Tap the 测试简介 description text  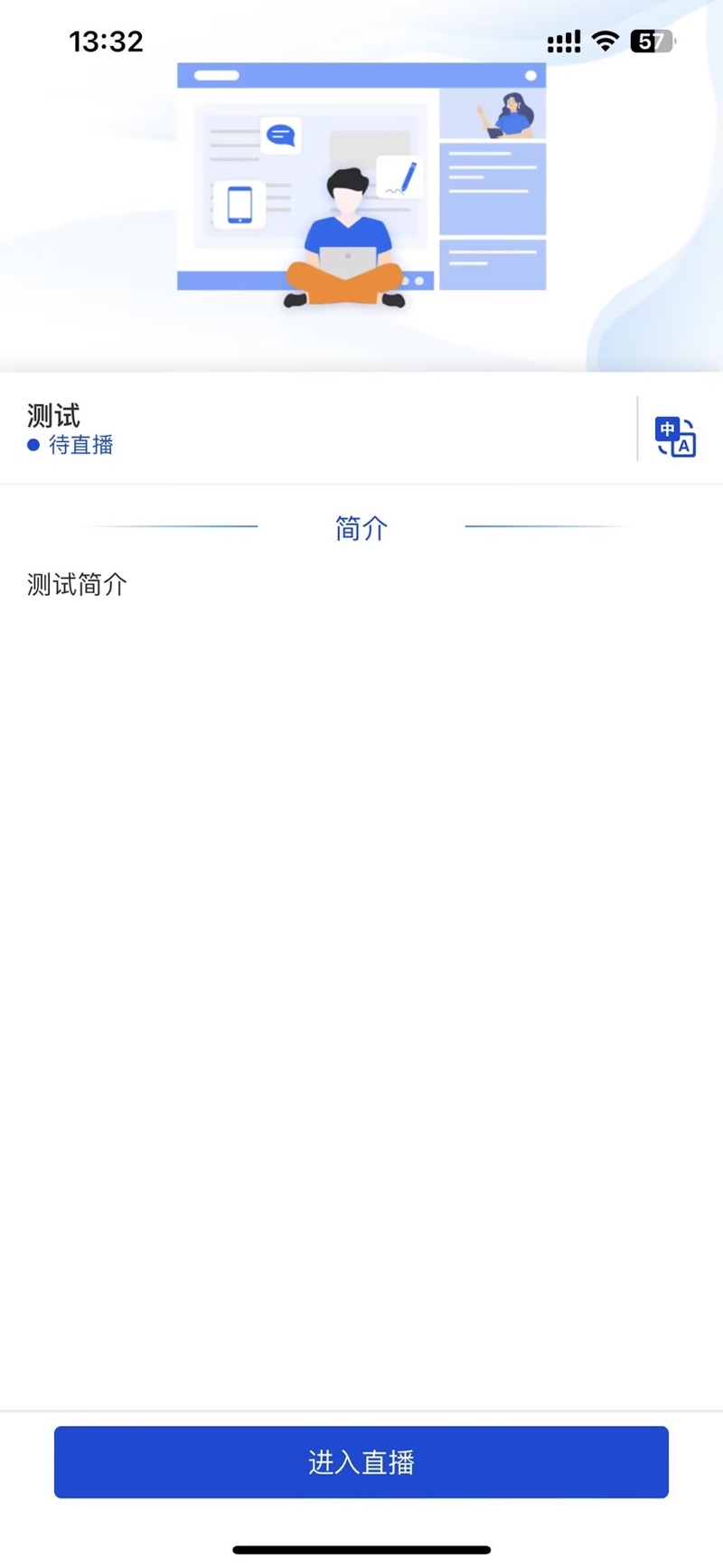[76, 584]
